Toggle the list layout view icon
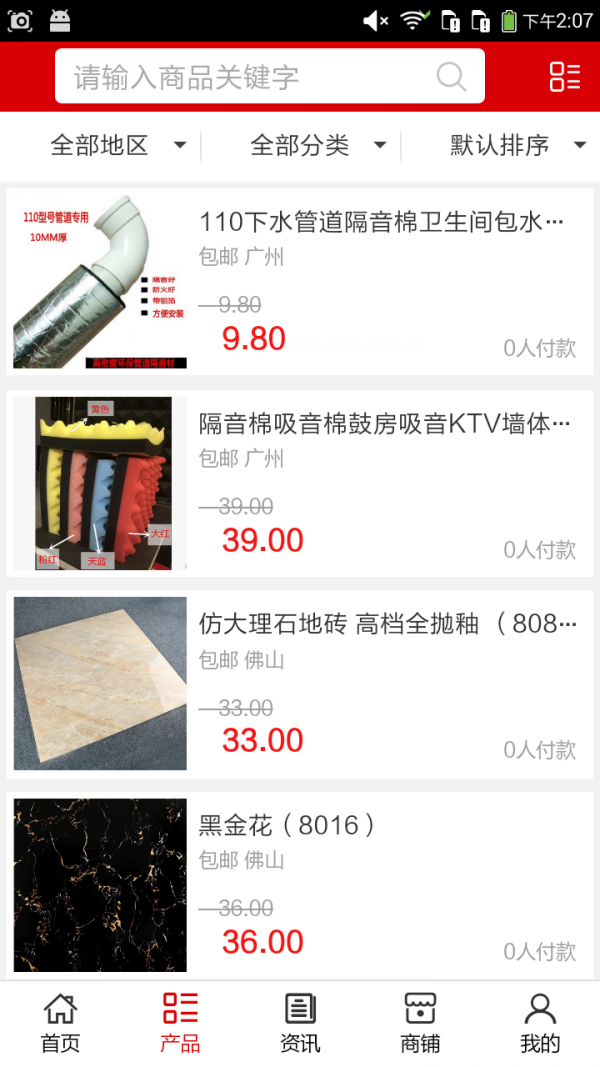Screen dimensions: 600x1067 pyautogui.click(x=565, y=77)
